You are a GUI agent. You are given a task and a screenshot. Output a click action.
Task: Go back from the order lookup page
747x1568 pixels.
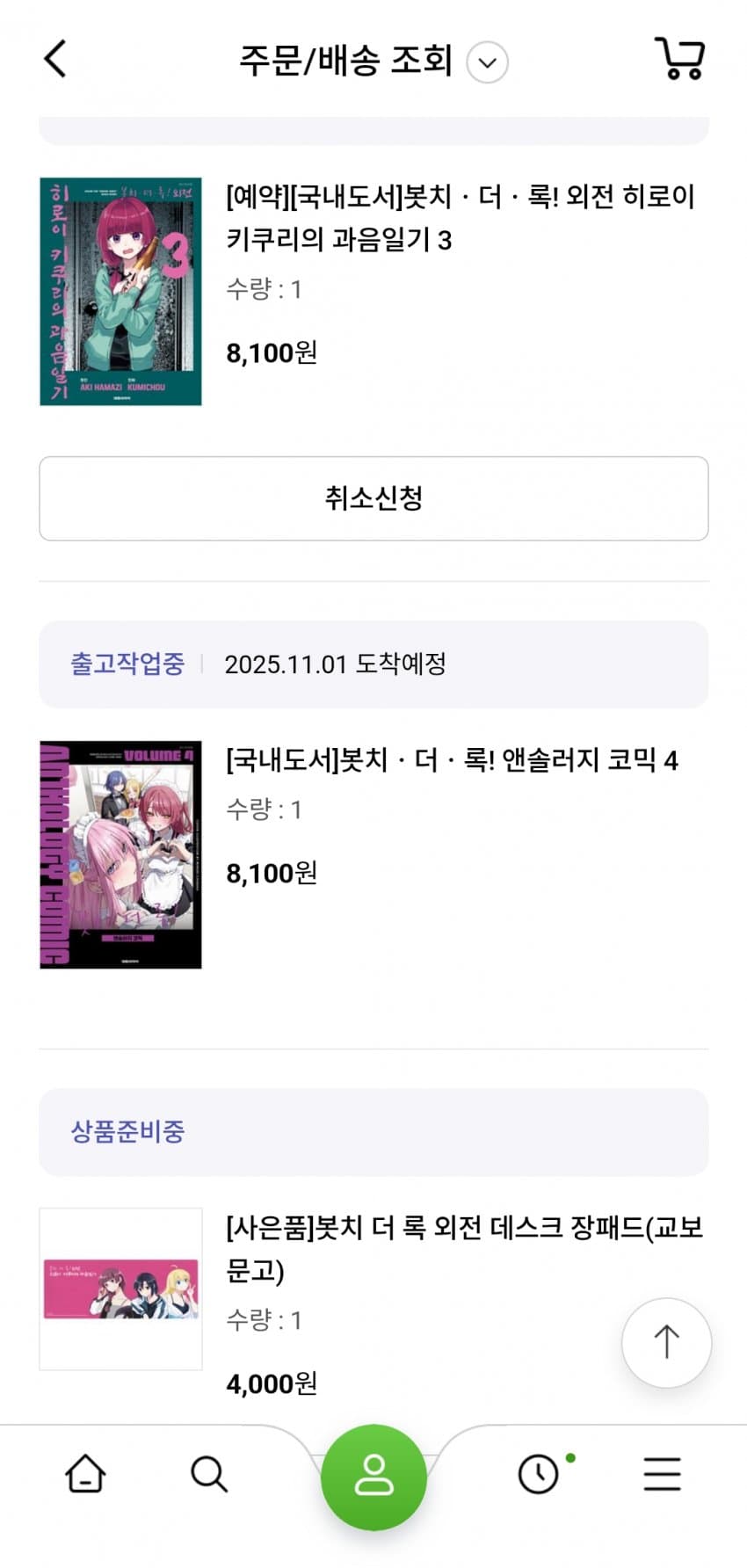click(x=55, y=60)
